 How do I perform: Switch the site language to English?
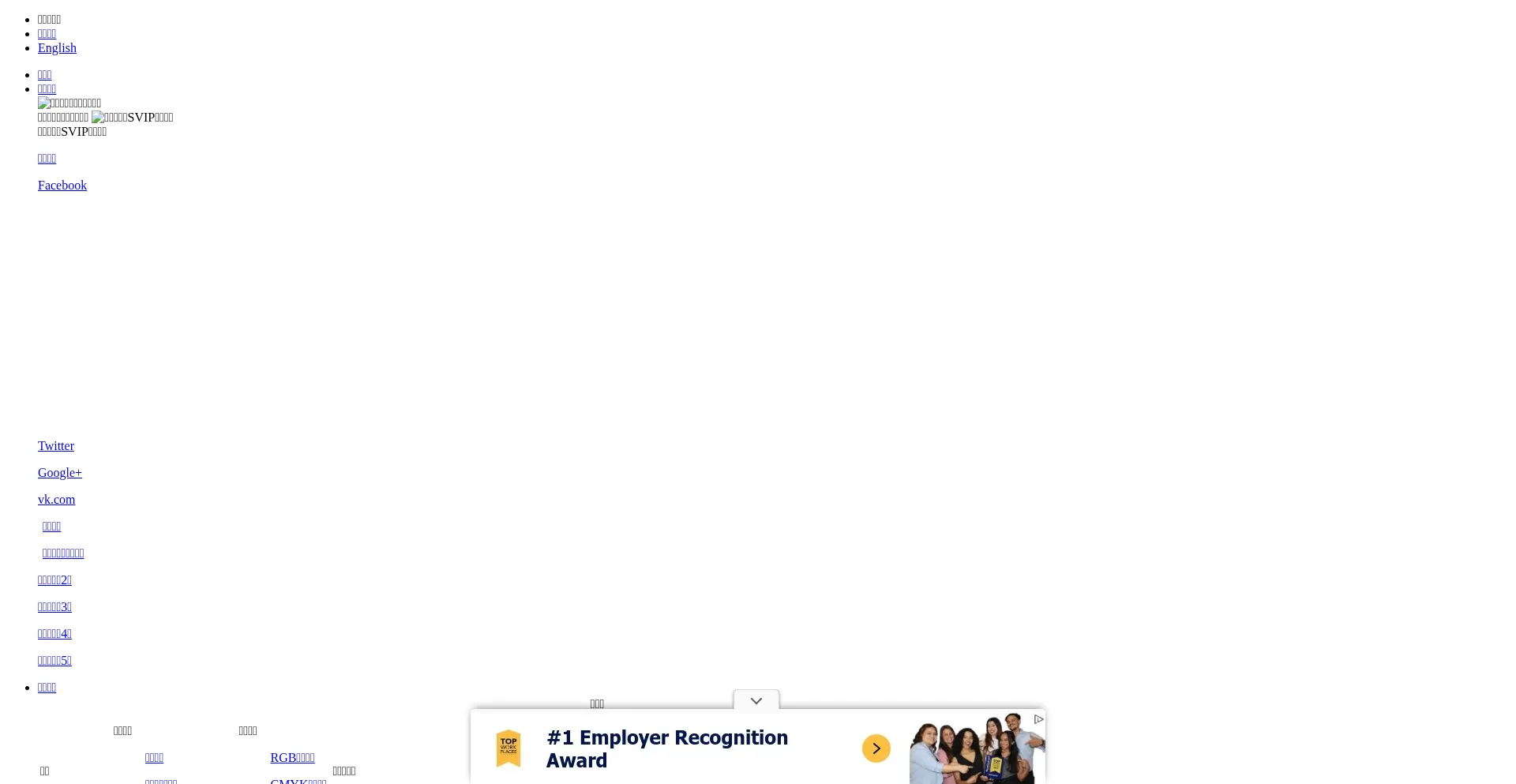57,48
